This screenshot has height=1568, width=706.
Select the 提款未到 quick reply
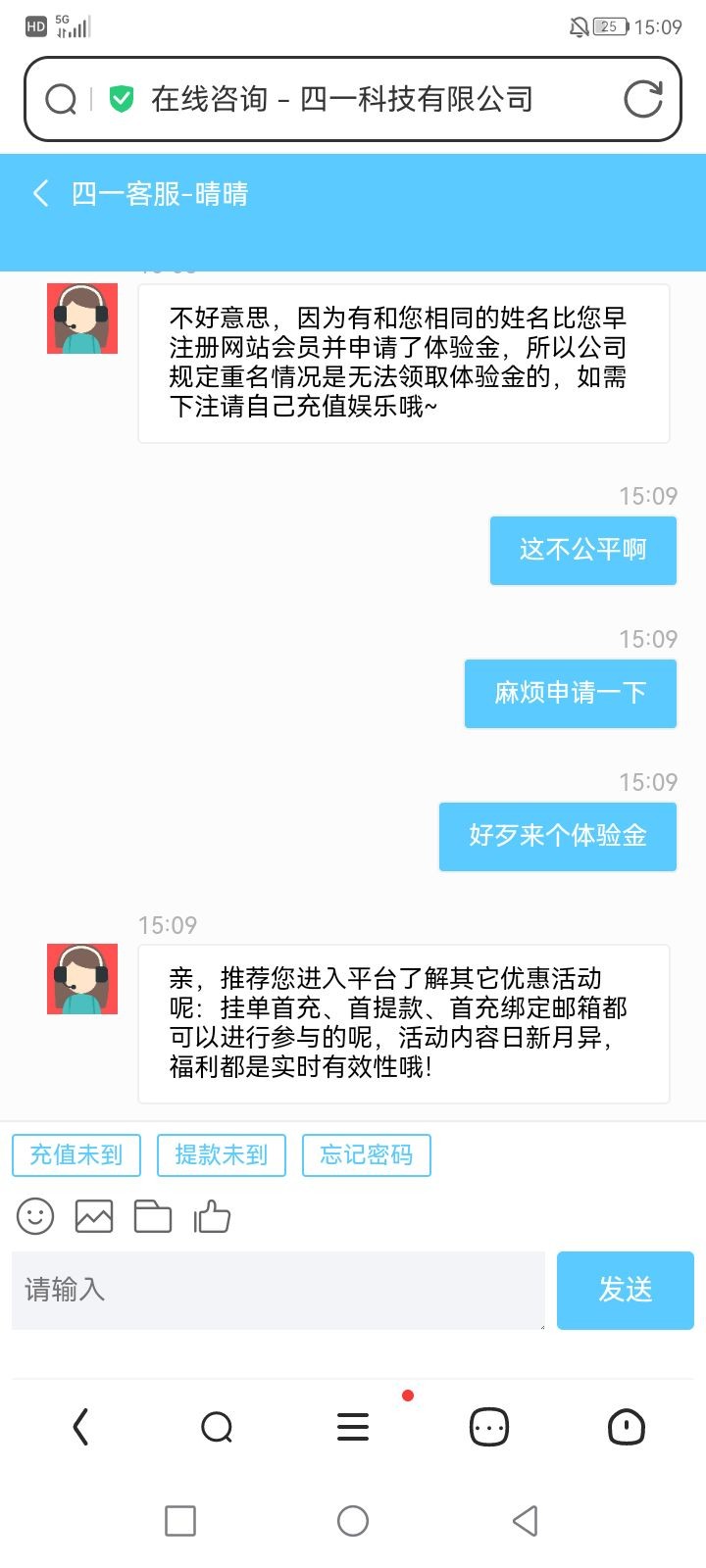coord(222,1155)
